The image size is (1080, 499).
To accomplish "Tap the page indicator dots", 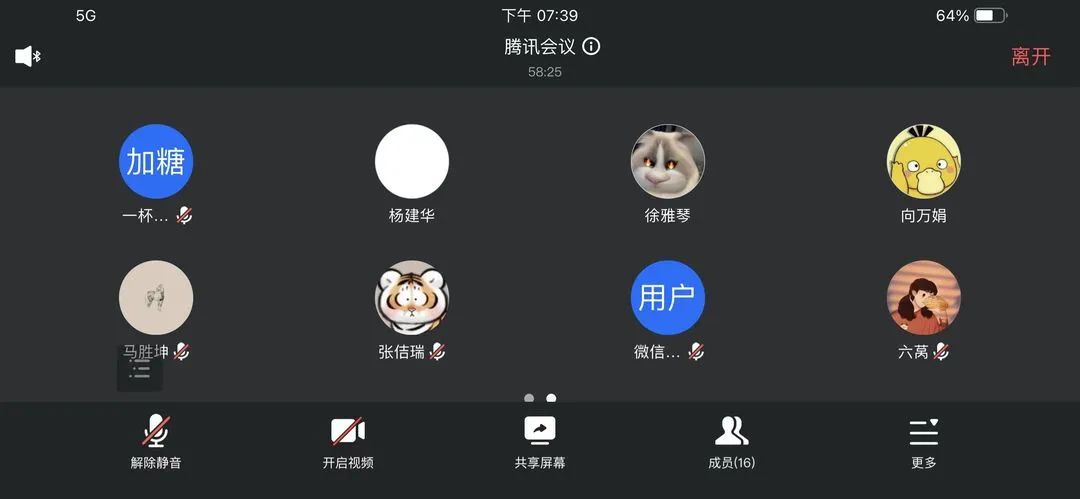I will point(540,398).
